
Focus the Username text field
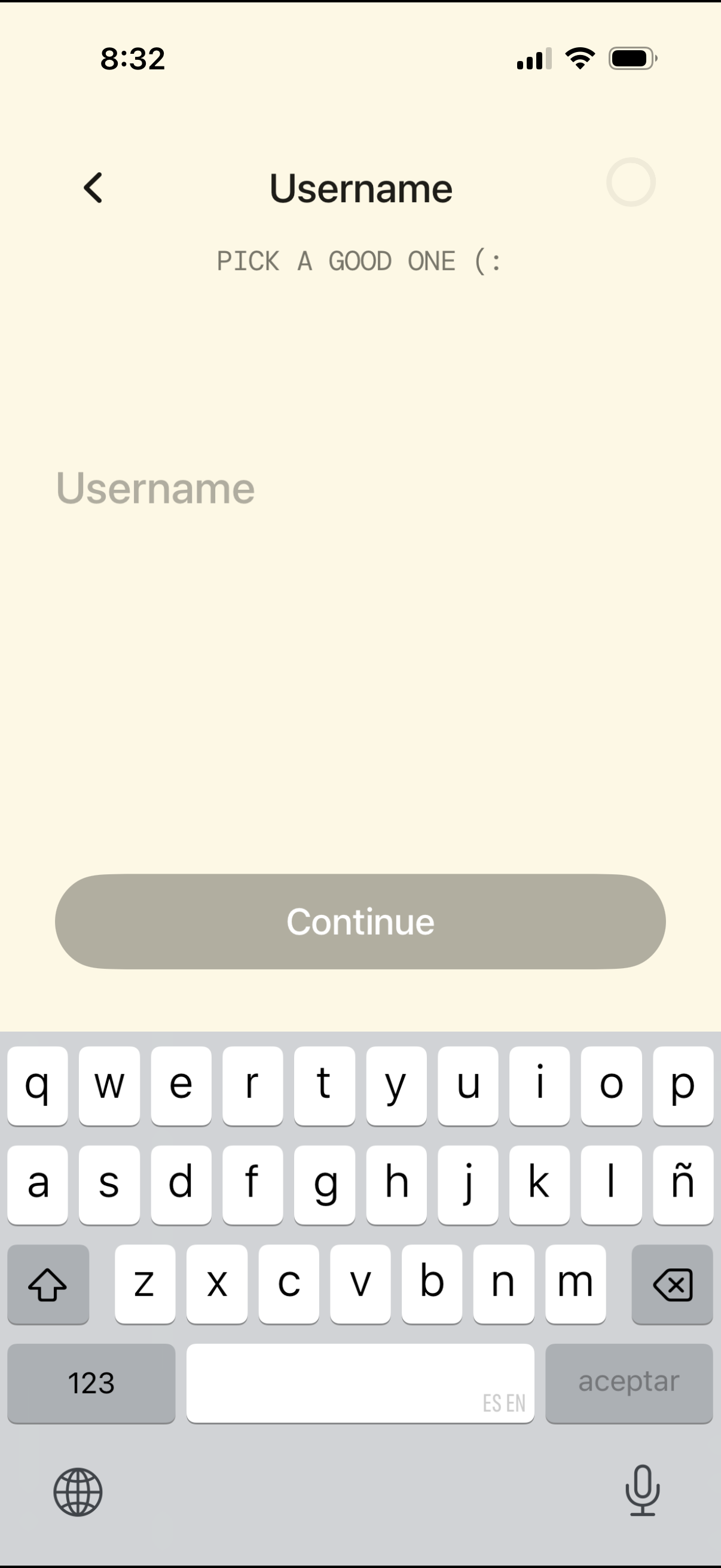(359, 488)
